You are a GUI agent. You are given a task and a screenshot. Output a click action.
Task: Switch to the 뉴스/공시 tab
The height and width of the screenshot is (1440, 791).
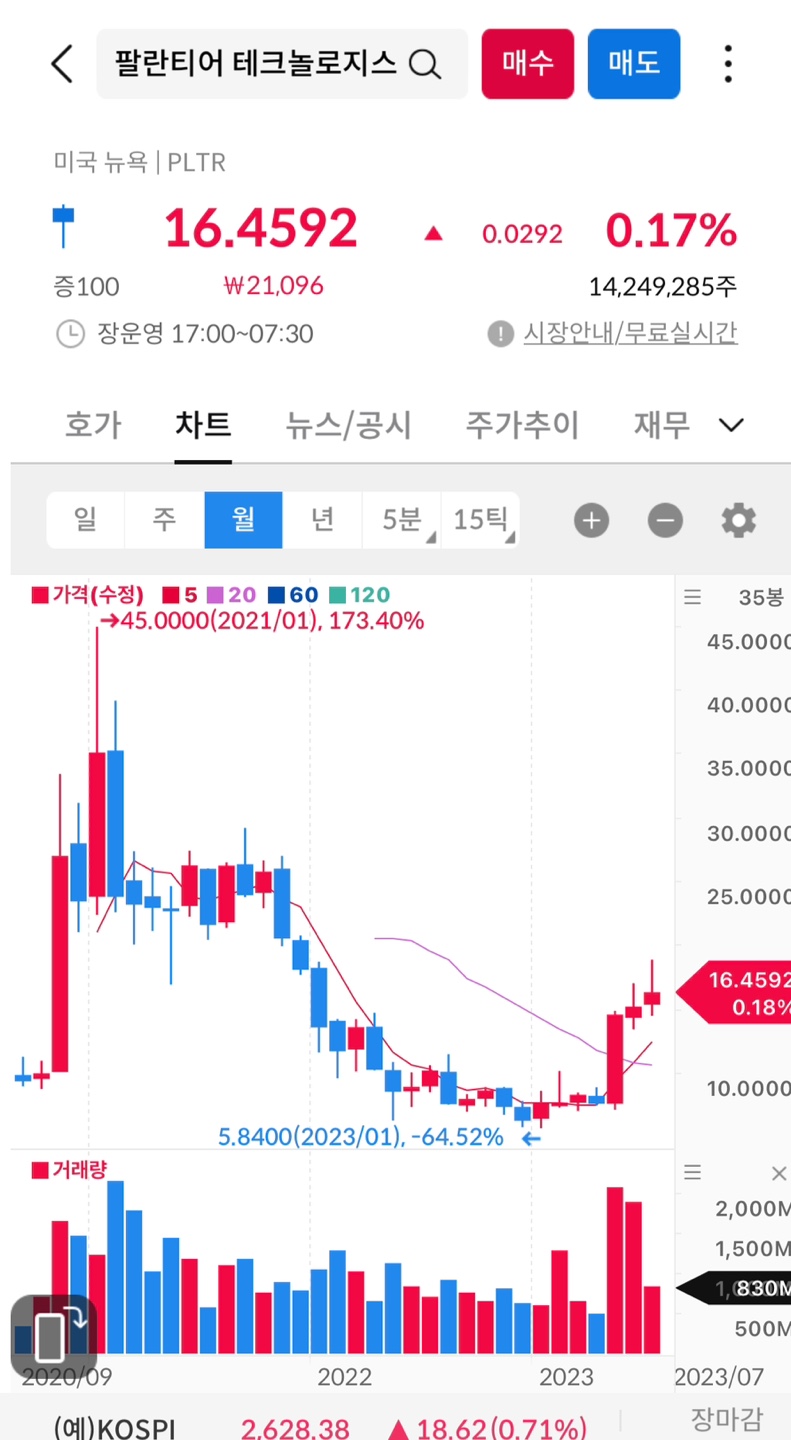348,425
